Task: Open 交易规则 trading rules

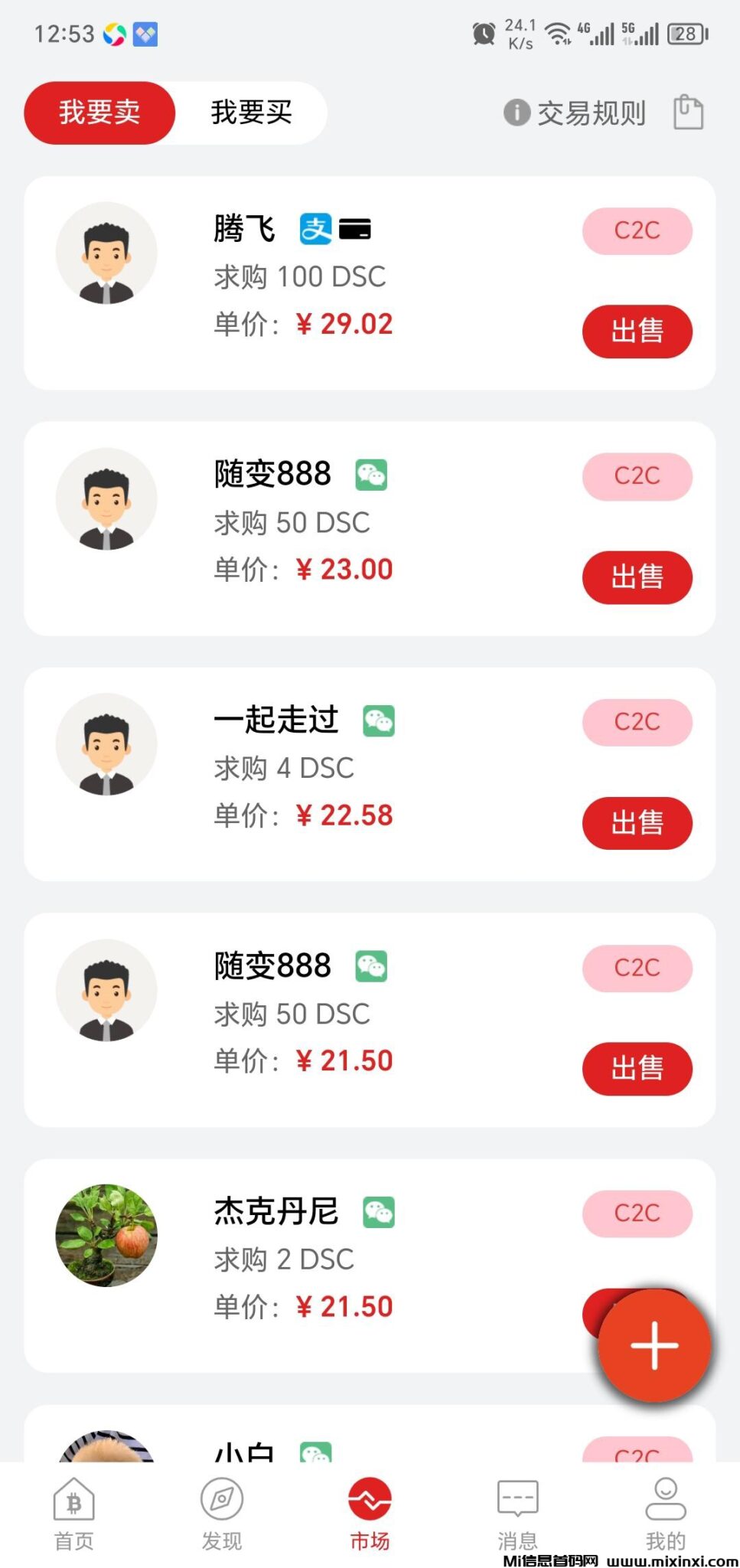Action: 575,113
